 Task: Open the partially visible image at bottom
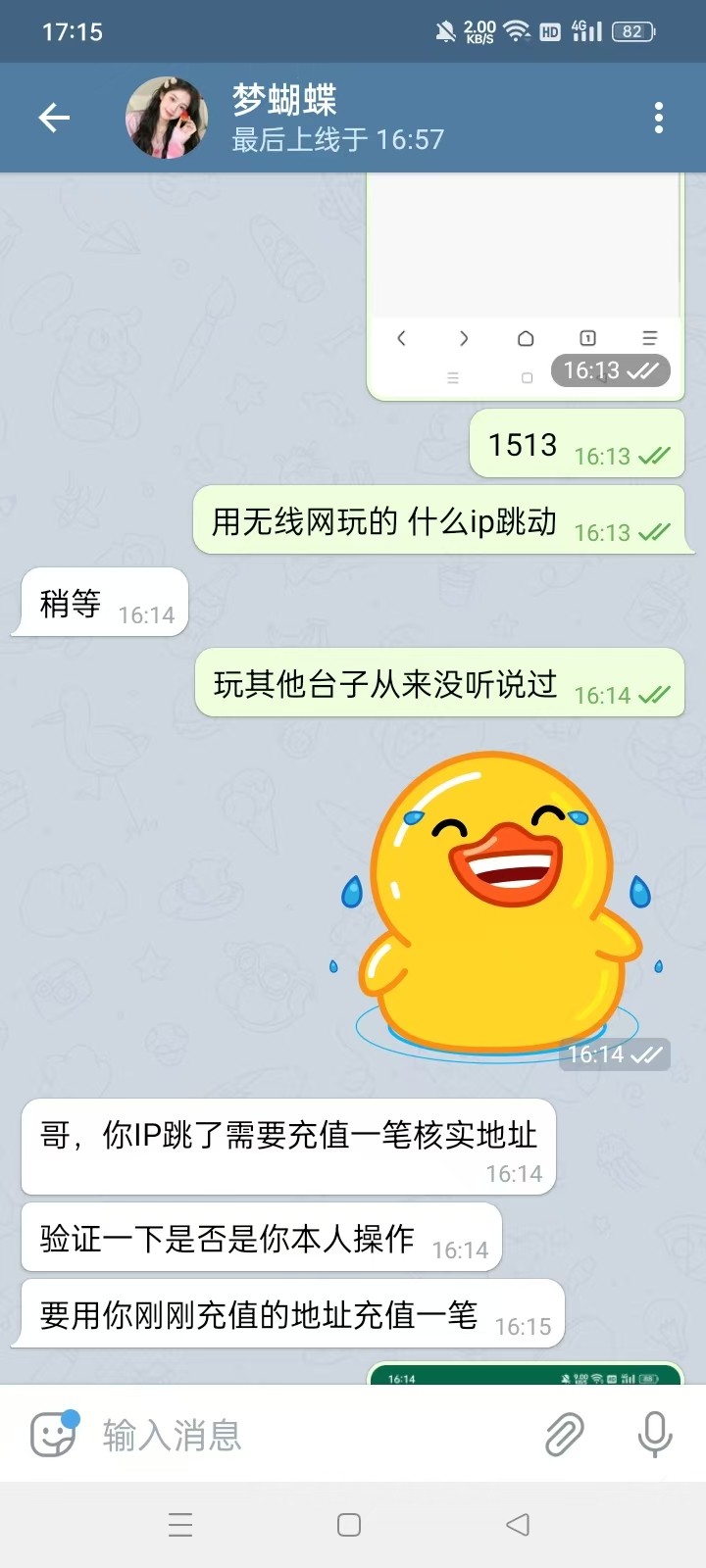525,1374
